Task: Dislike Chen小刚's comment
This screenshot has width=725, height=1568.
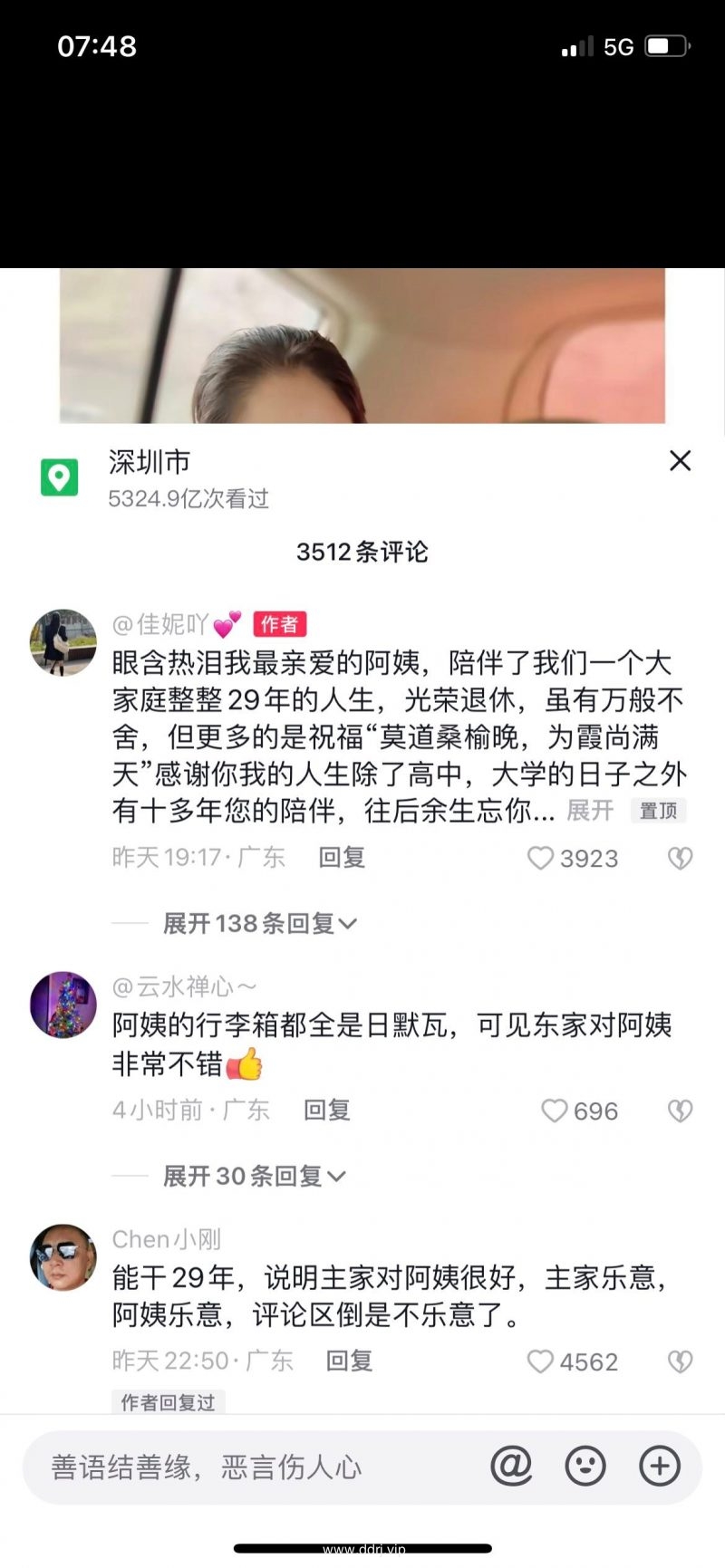Action: click(x=680, y=1361)
